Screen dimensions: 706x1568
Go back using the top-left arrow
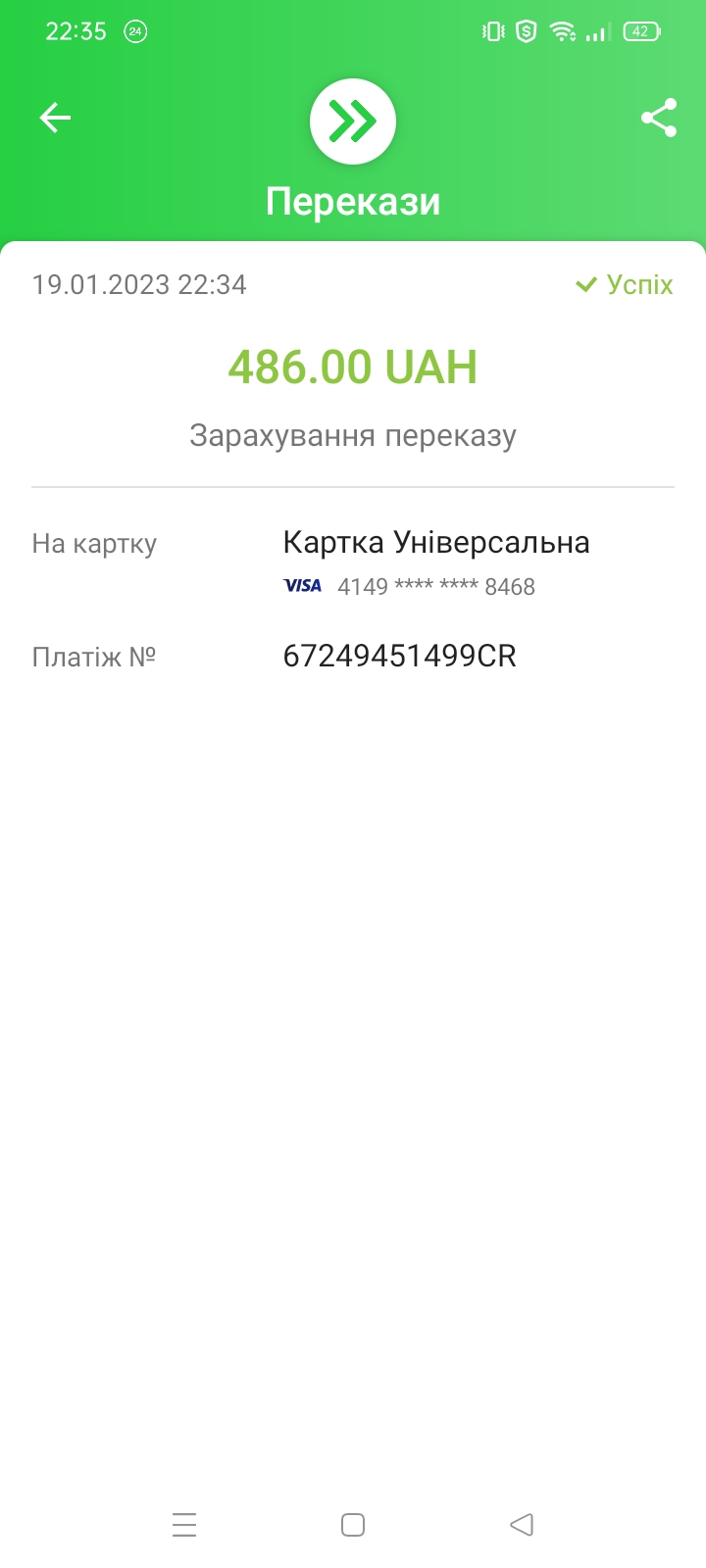tap(55, 119)
